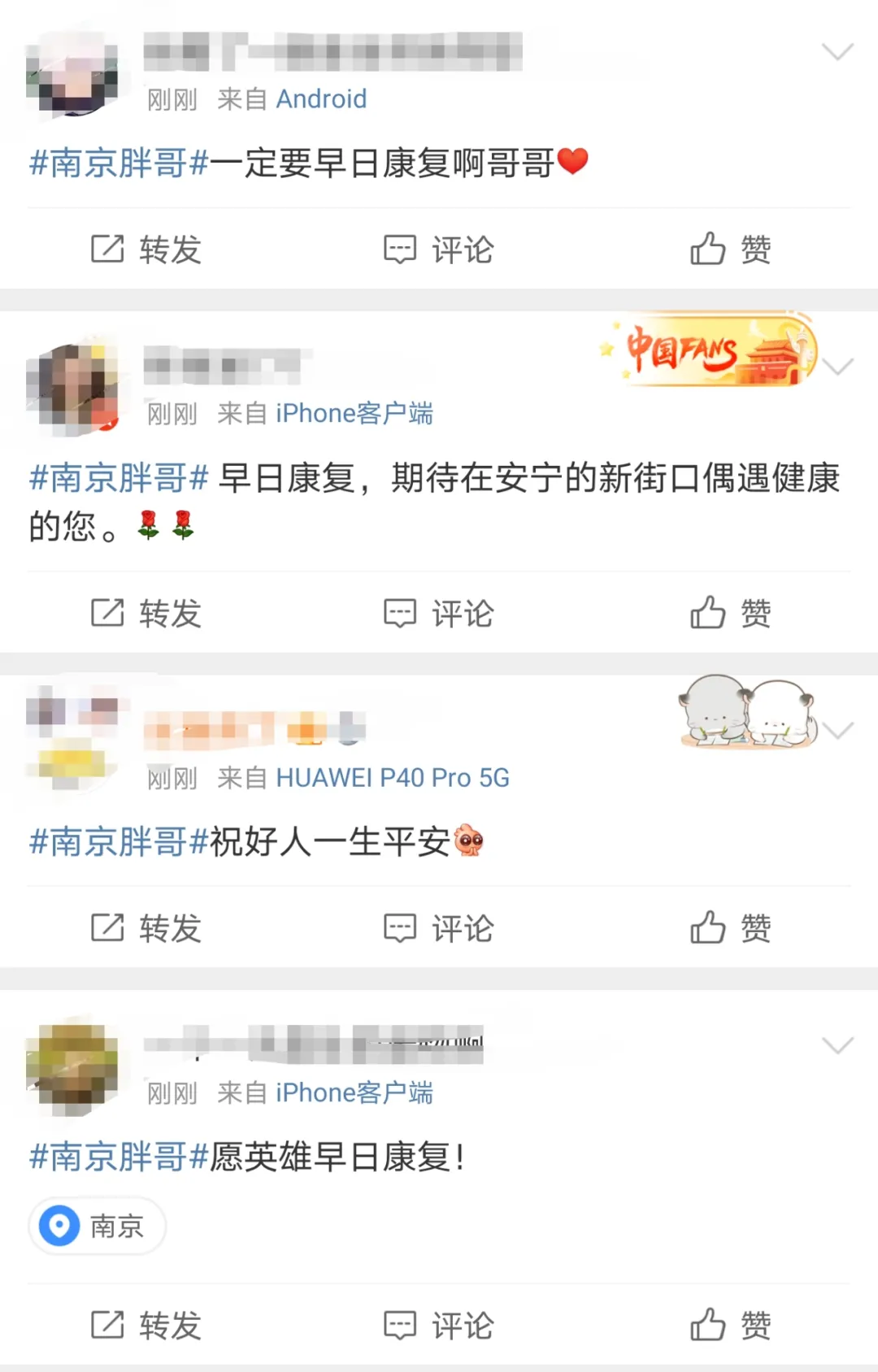Comment on the 愿英雄早日康复 post

[439, 1325]
